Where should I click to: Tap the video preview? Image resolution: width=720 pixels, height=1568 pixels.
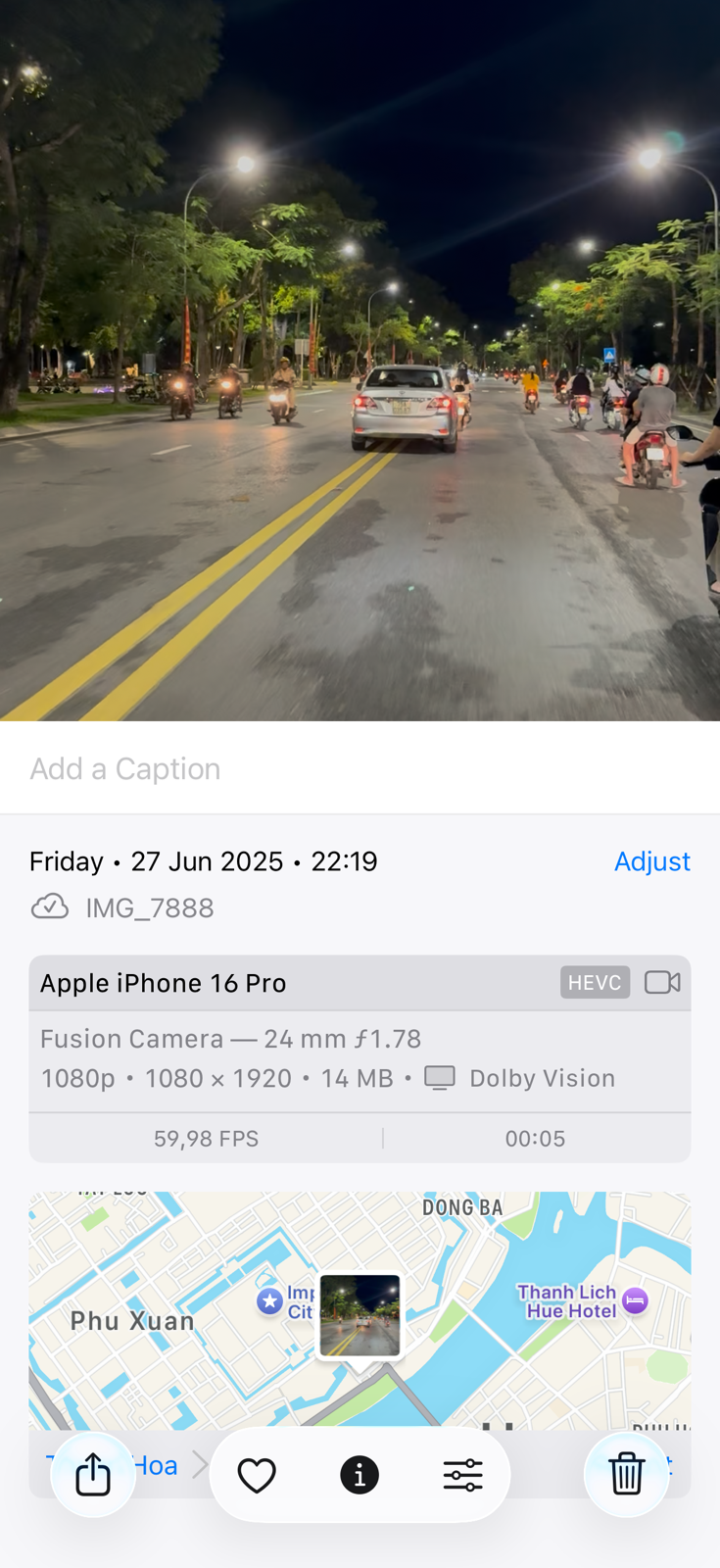(360, 361)
